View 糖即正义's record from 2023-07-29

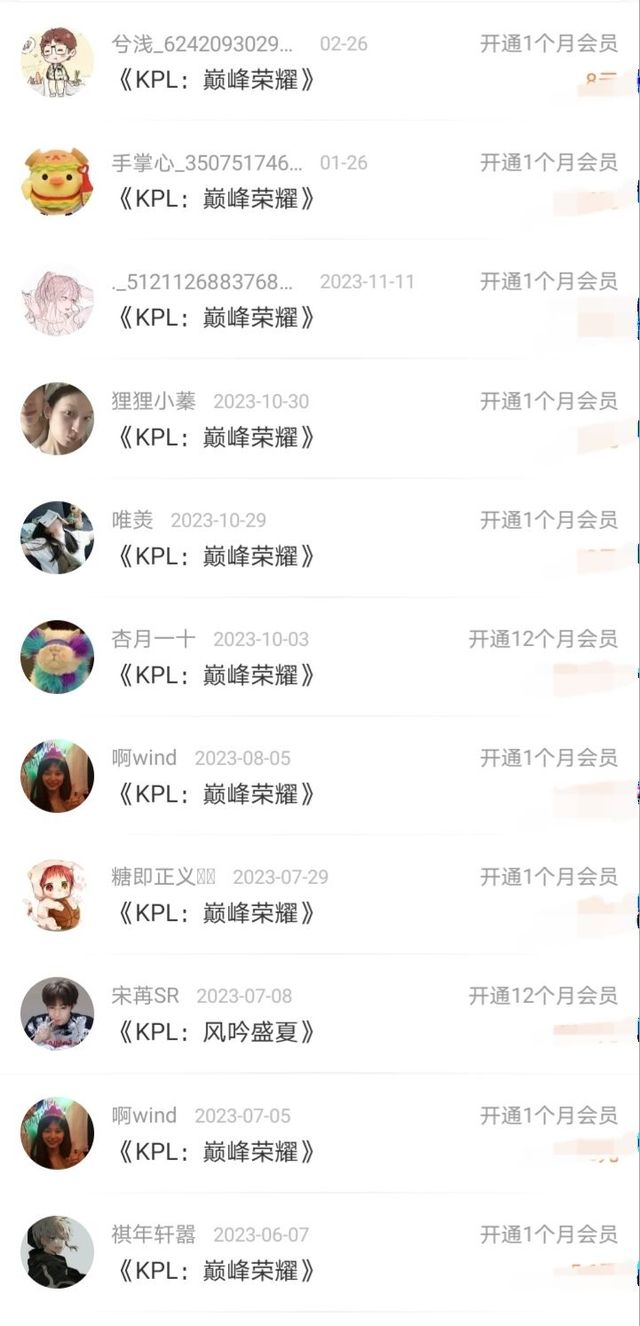pos(320,895)
